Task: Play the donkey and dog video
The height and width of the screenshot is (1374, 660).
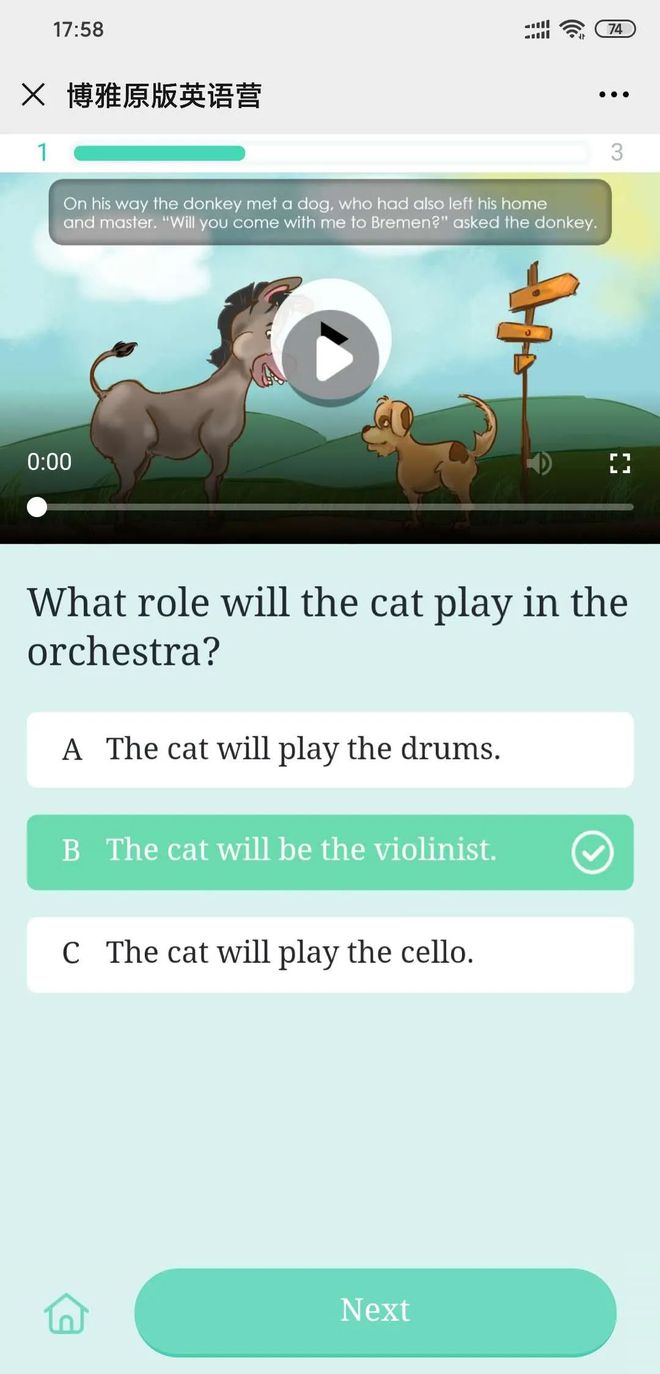Action: point(331,357)
